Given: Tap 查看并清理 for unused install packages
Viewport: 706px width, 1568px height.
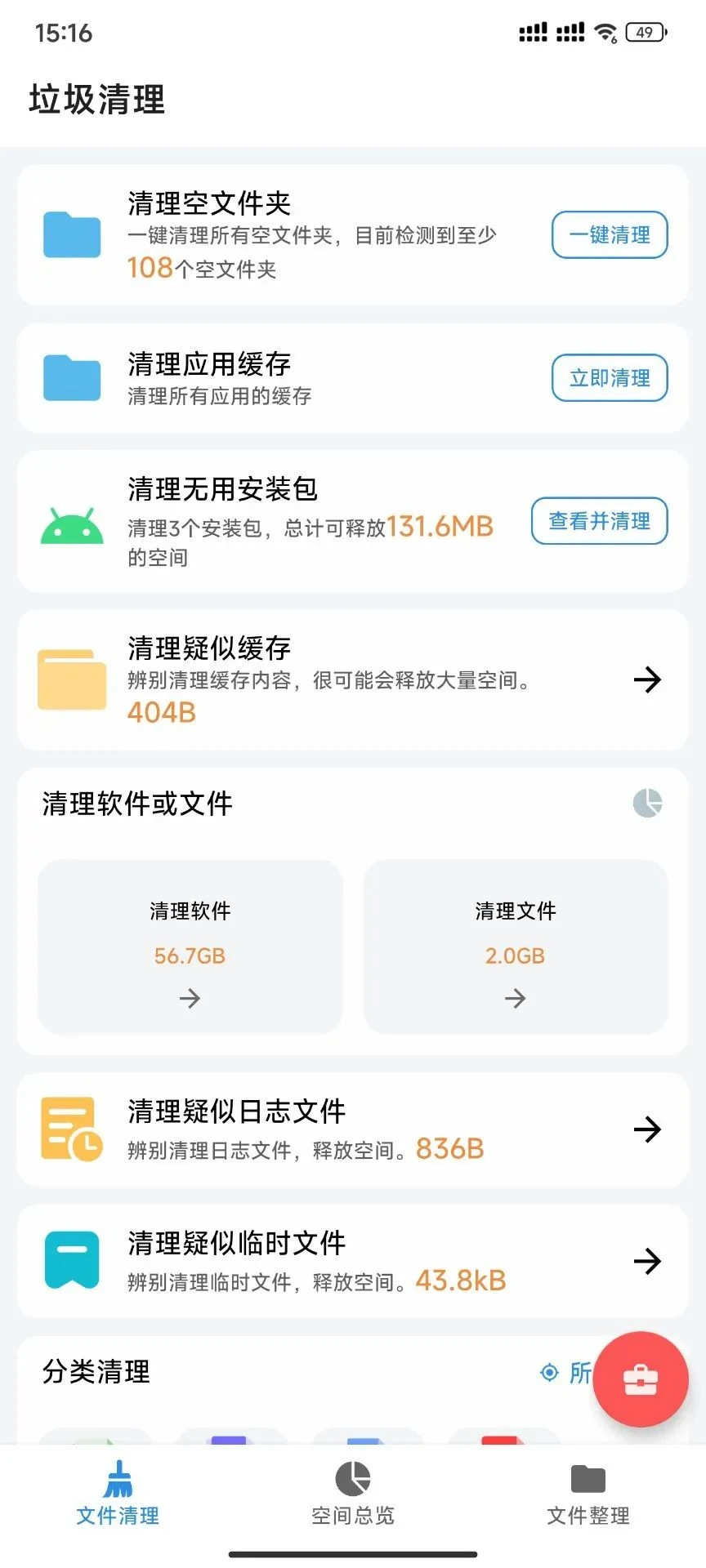Looking at the screenshot, I should click(x=599, y=521).
